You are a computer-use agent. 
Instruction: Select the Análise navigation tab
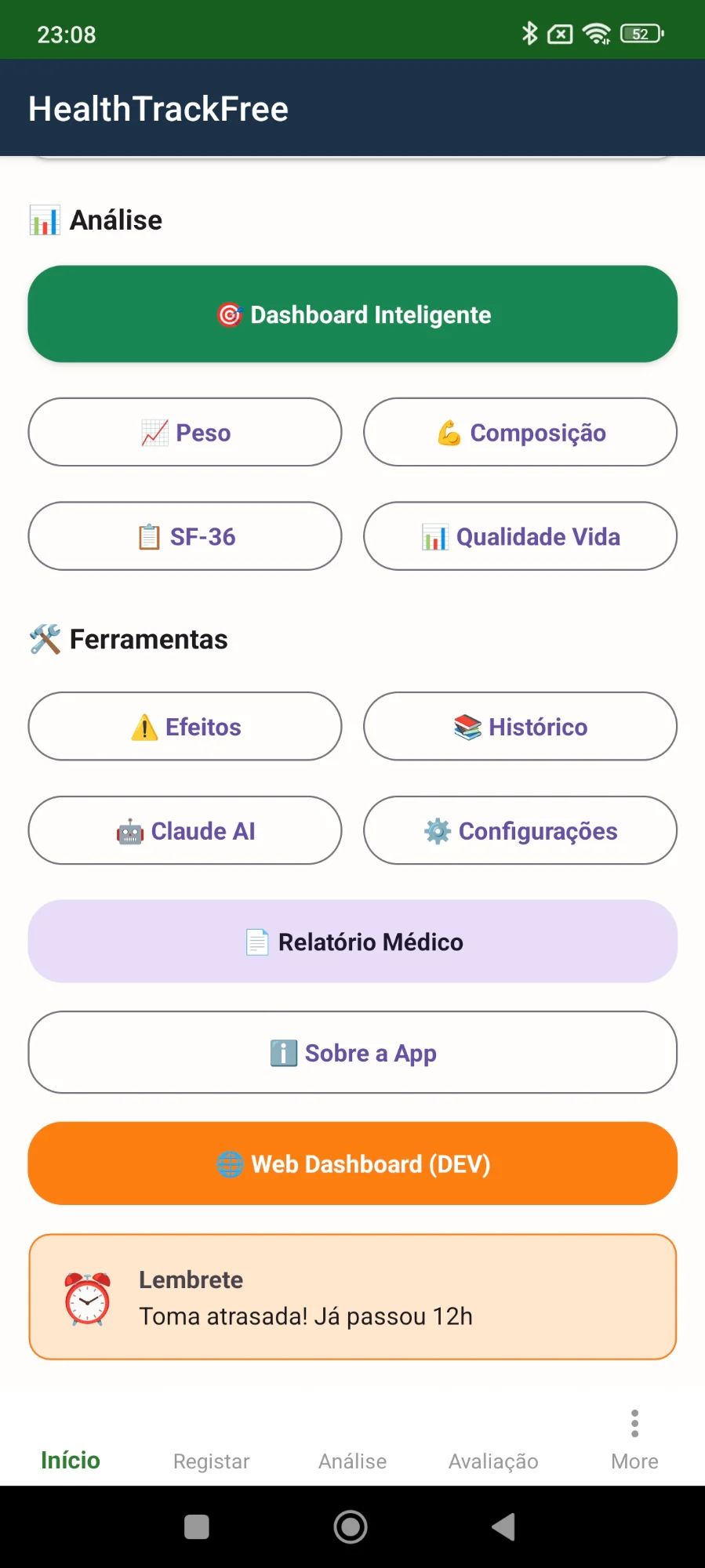[351, 1461]
